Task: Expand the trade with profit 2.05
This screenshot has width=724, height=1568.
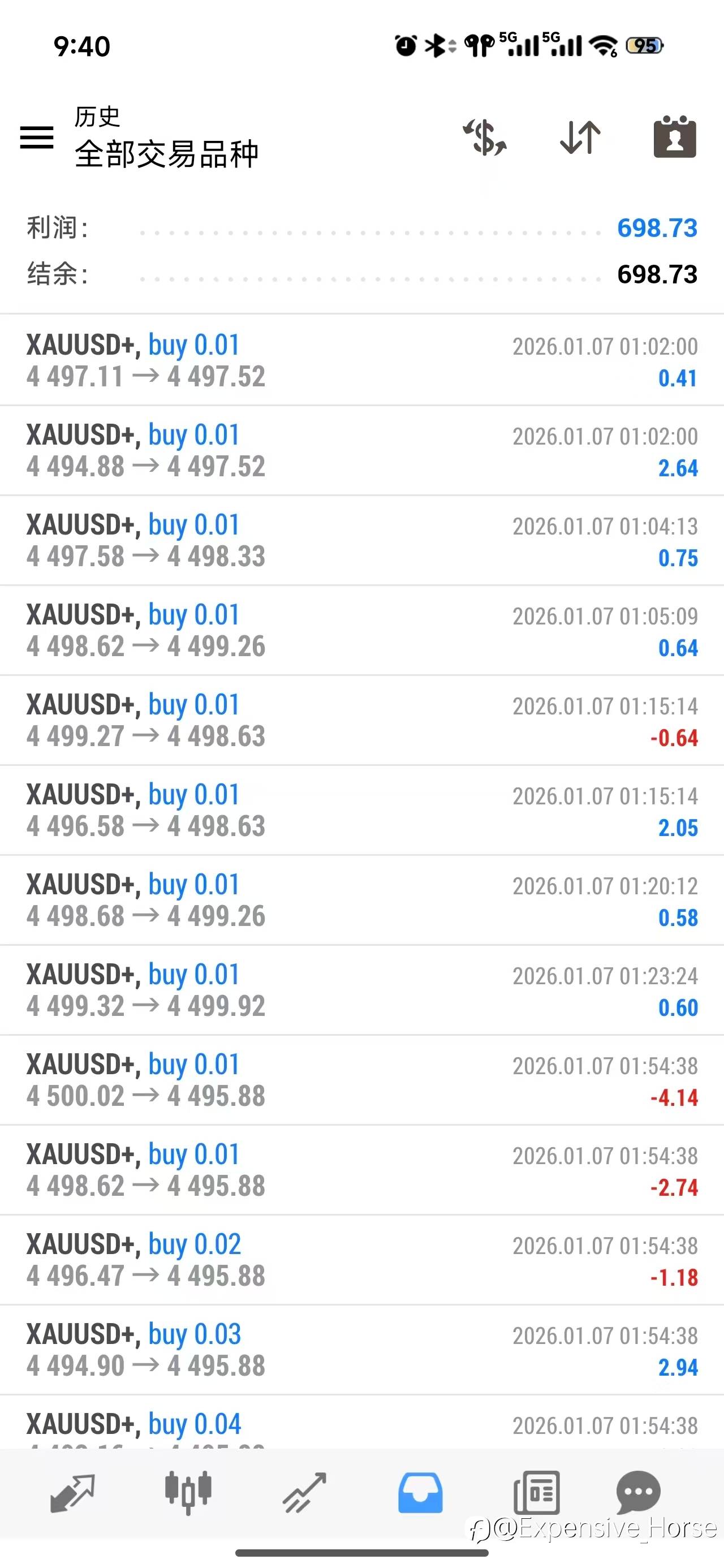Action: coord(361,811)
